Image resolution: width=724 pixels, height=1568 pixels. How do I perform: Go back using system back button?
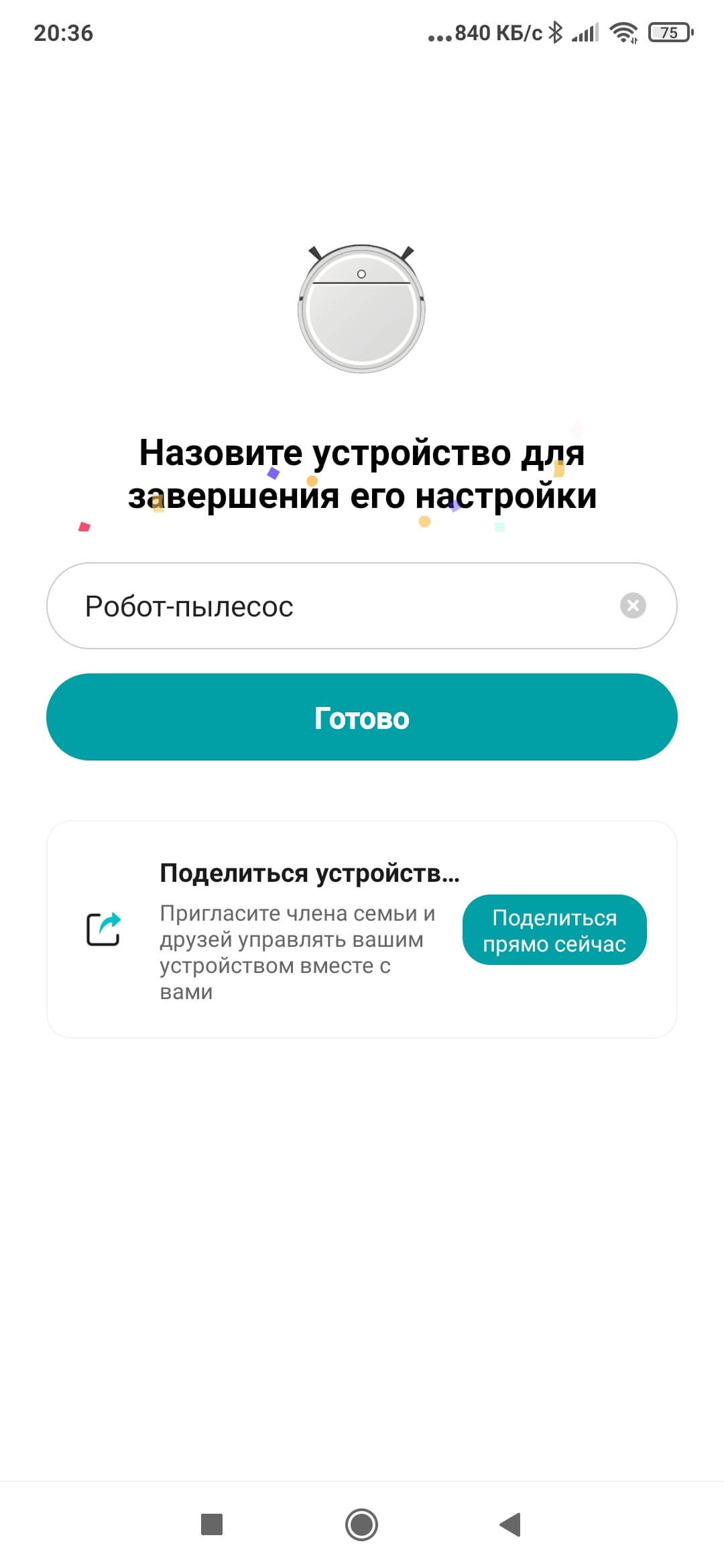[510, 1524]
